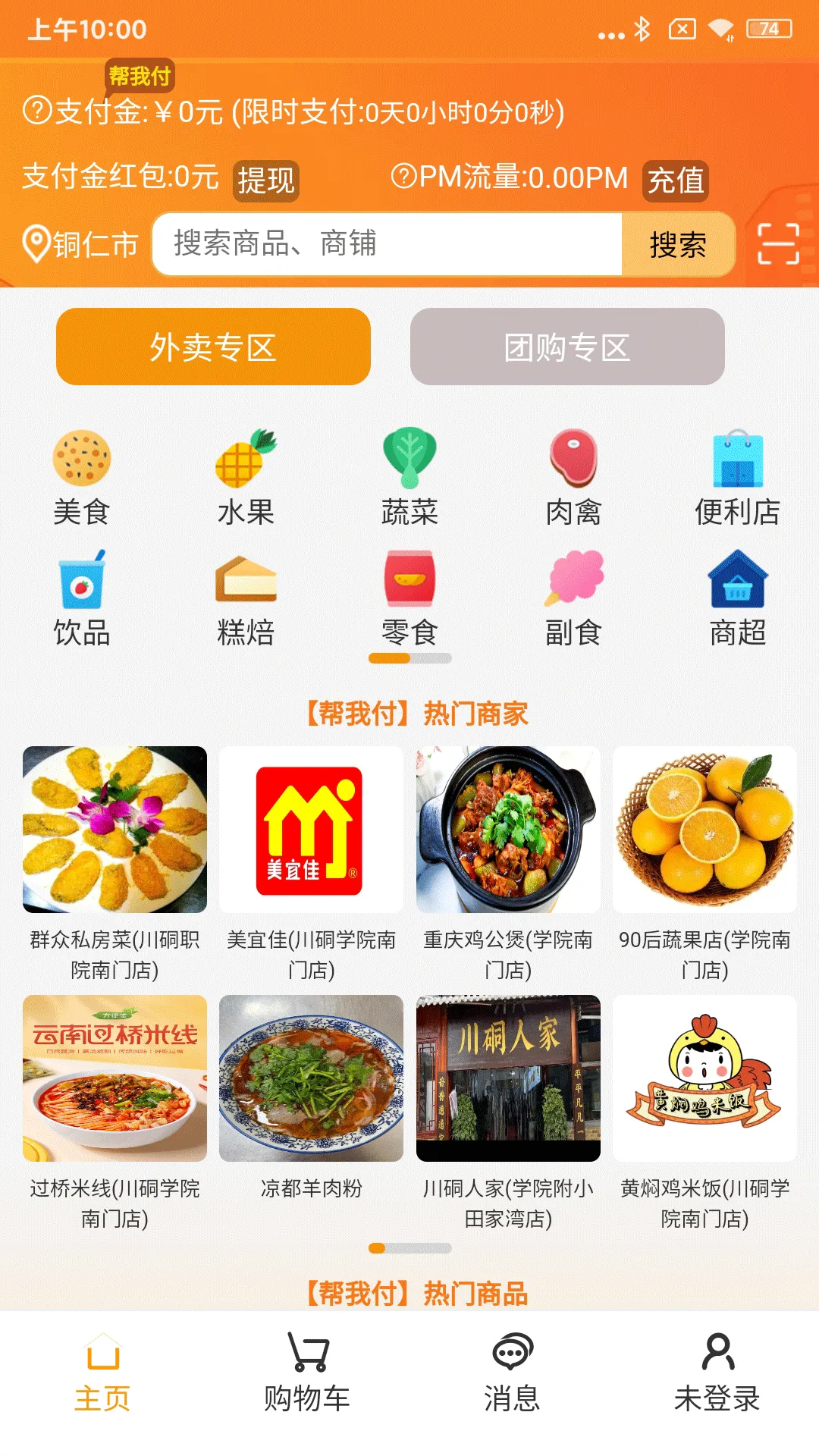Open the 副食 category
The height and width of the screenshot is (1456, 819).
tap(573, 599)
